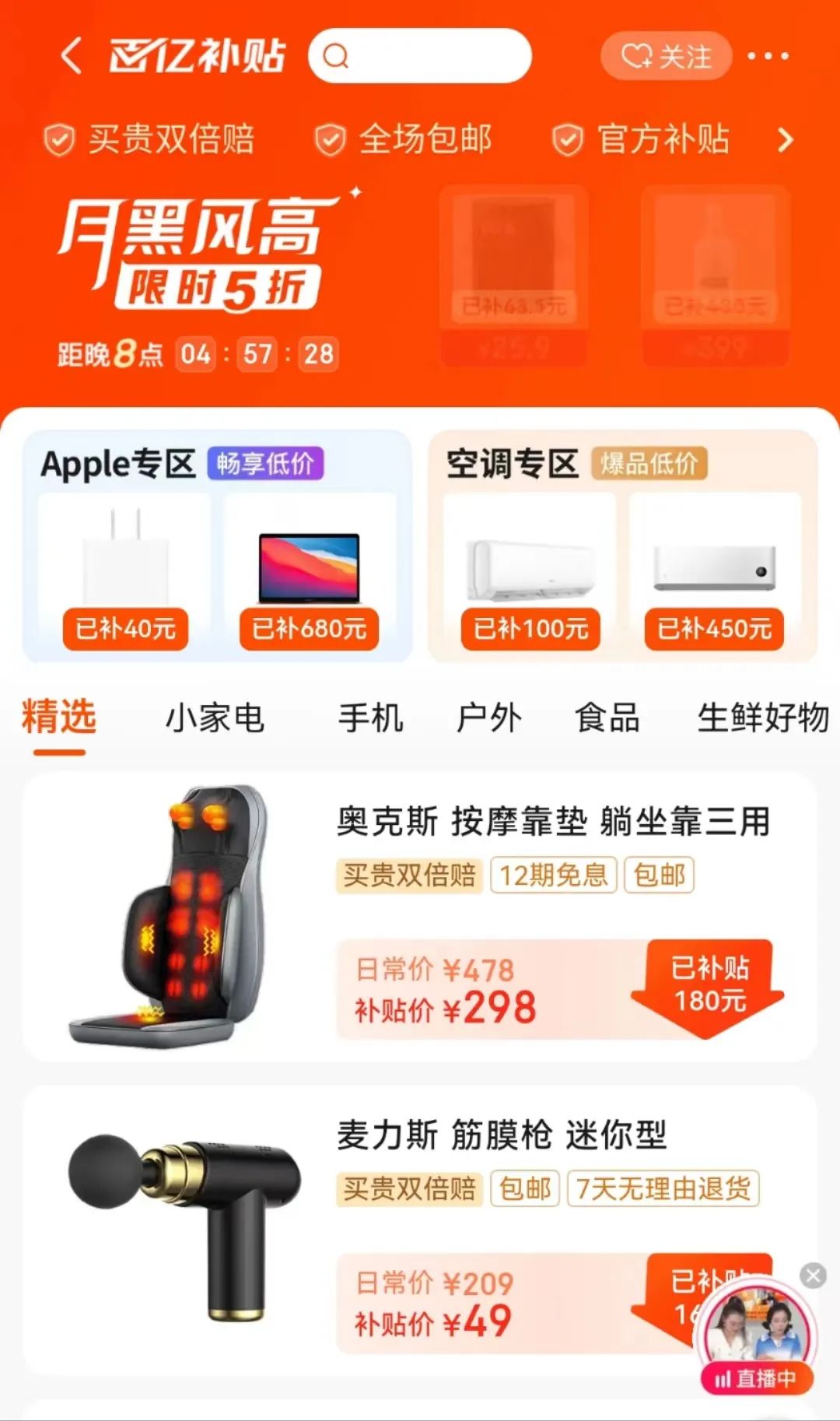Image resolution: width=840 pixels, height=1421 pixels.
Task: Open the search box
Action: [420, 56]
